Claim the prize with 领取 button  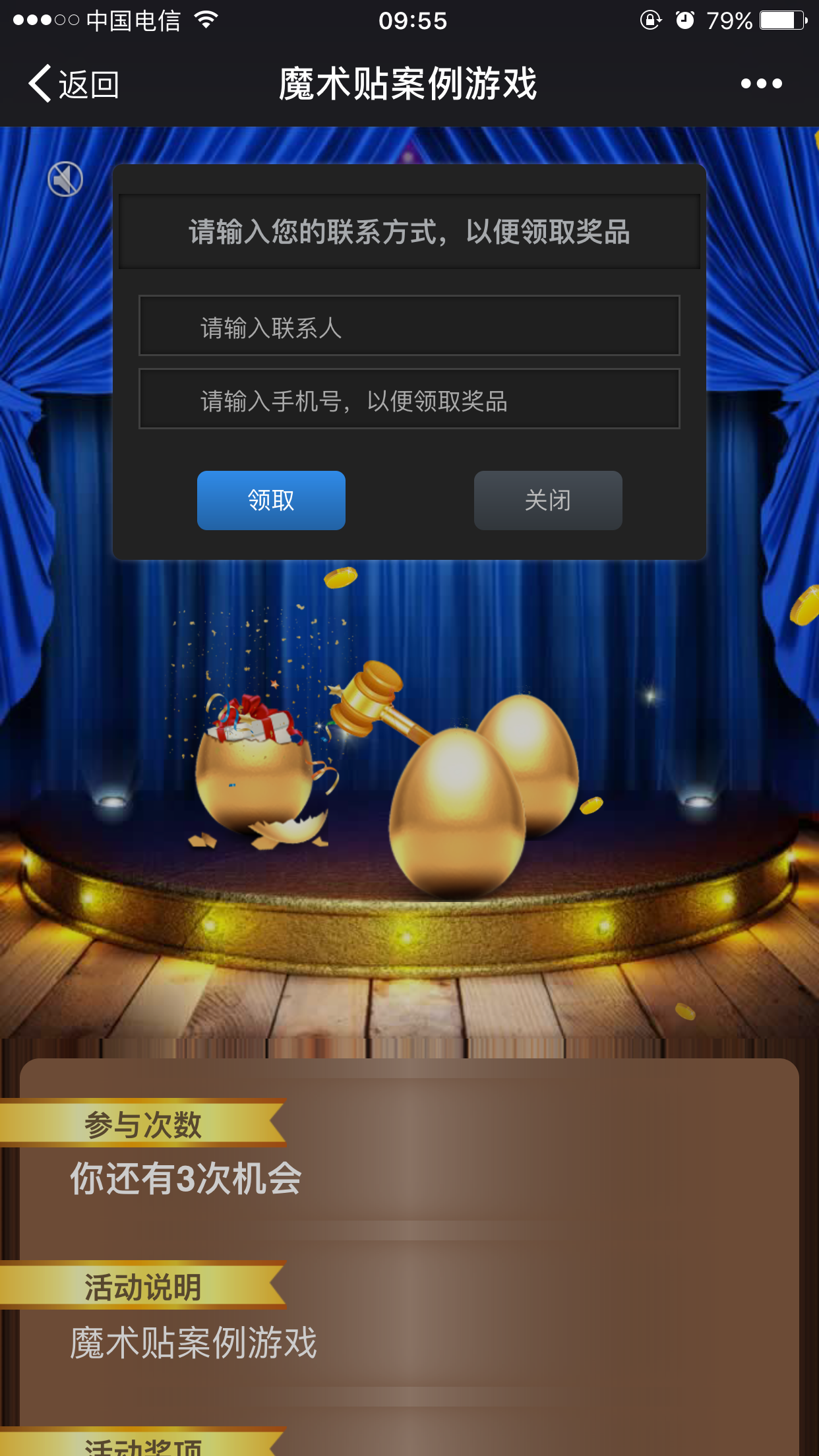(x=271, y=501)
